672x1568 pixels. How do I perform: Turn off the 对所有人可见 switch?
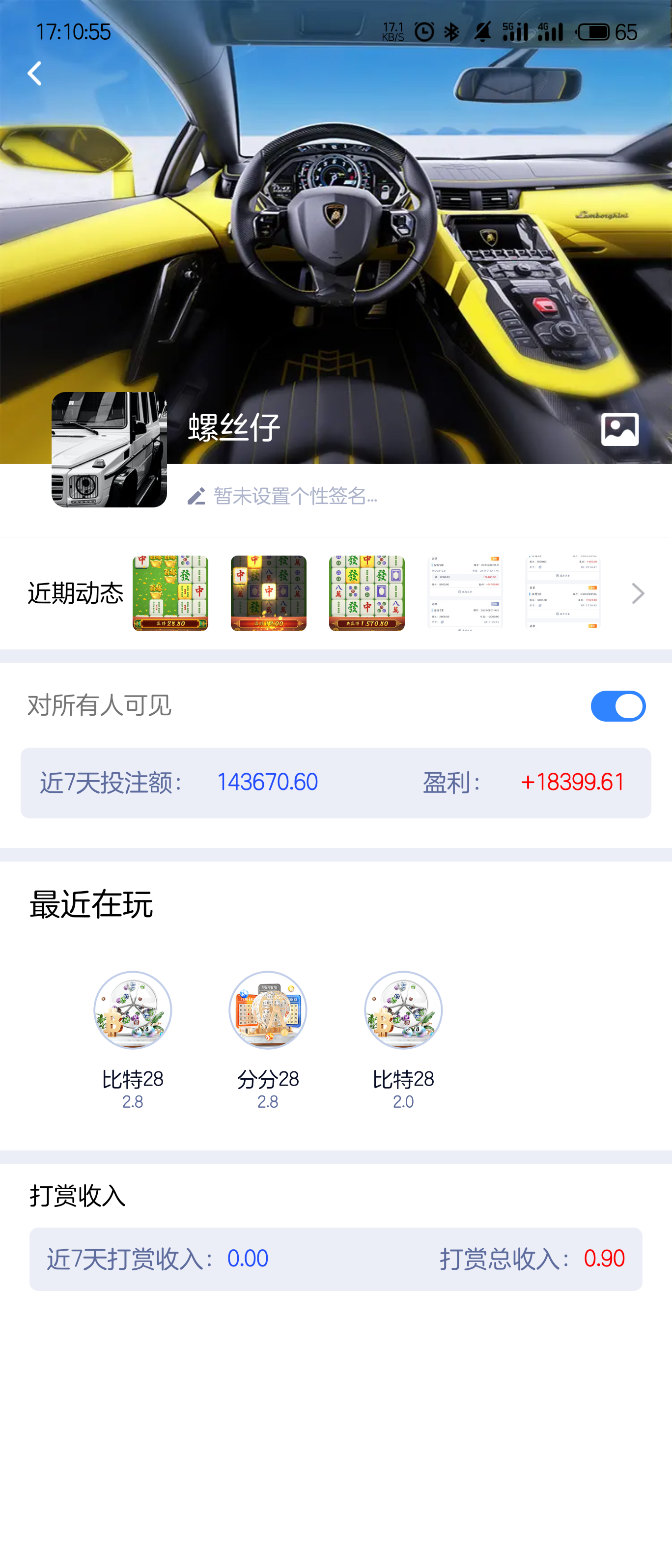pos(617,706)
